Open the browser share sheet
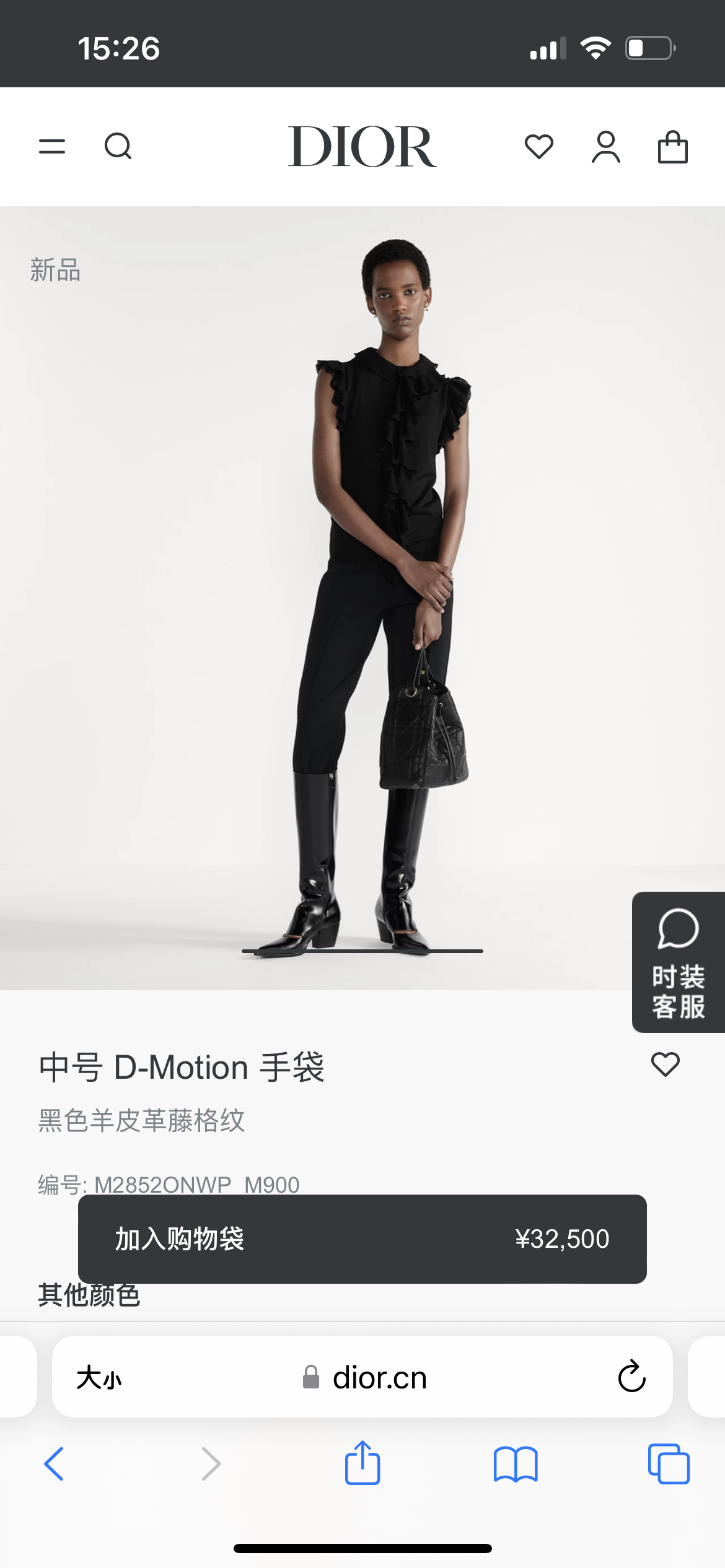The image size is (725, 1568). pos(362,1463)
